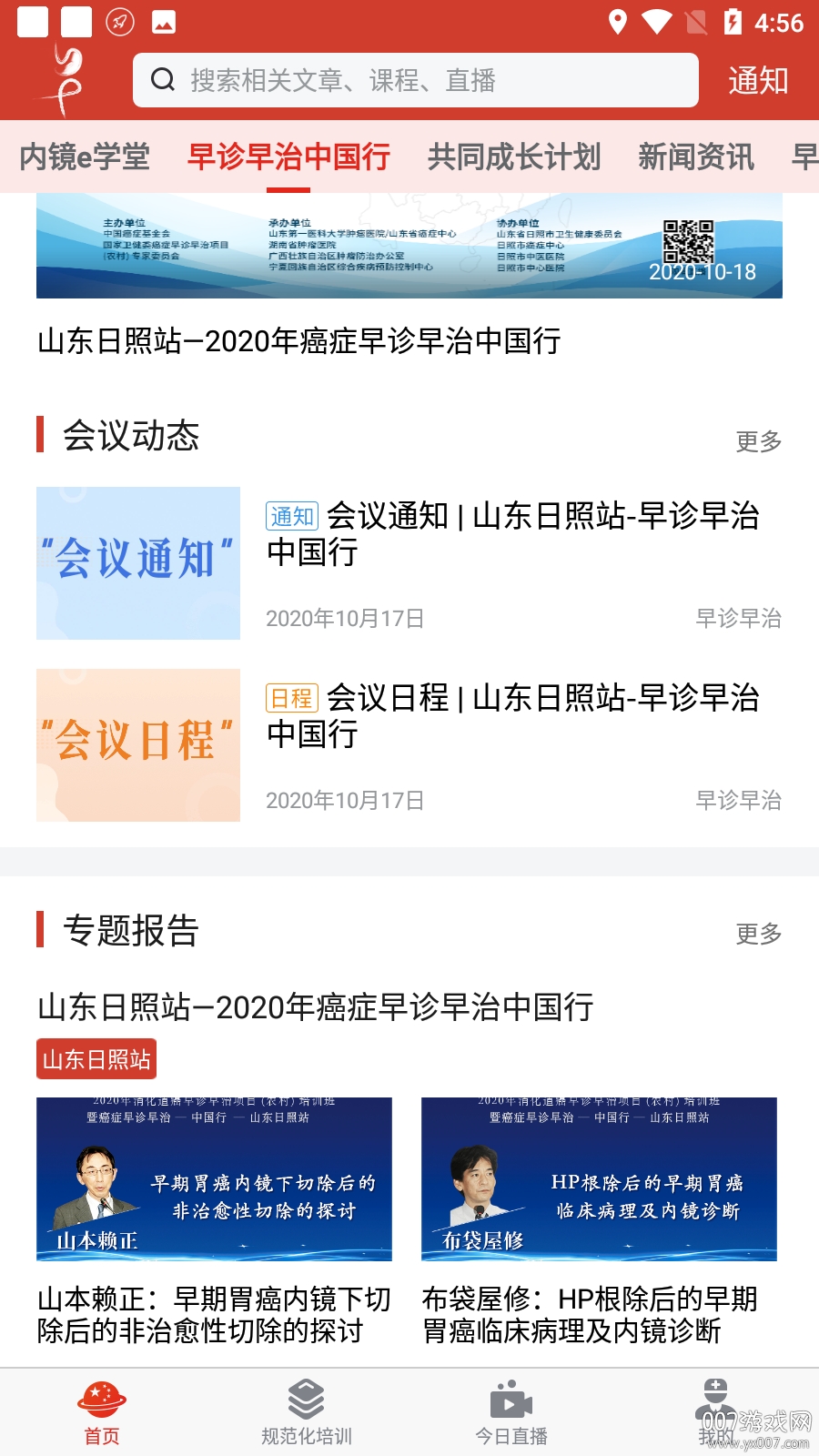Select the 共同成长计划 tab
Screen dimensions: 819x1456
[x=515, y=157]
